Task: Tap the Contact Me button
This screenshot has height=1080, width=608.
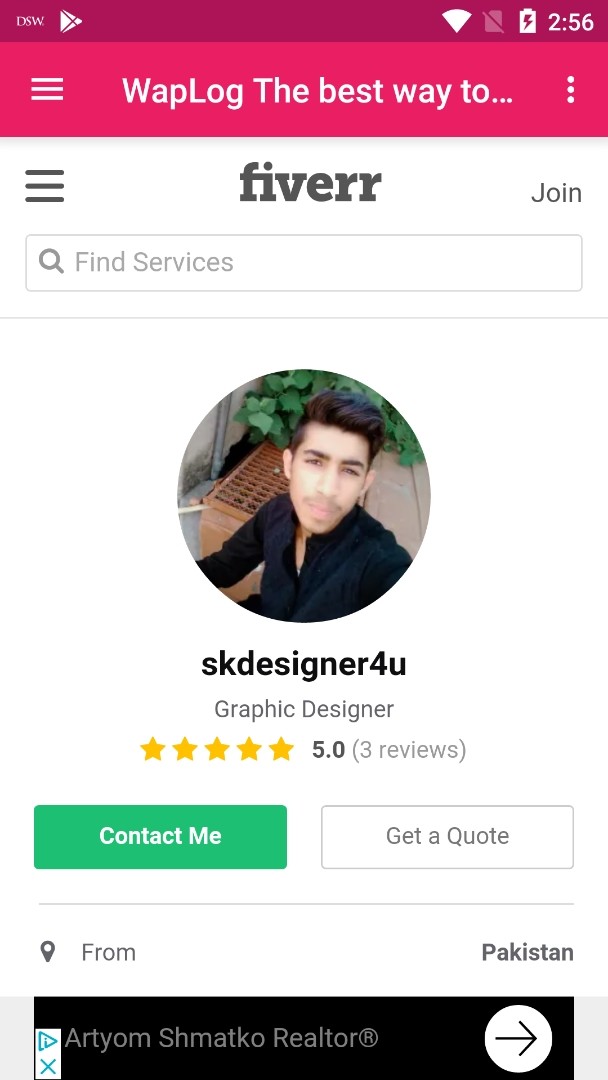Action: coord(160,837)
